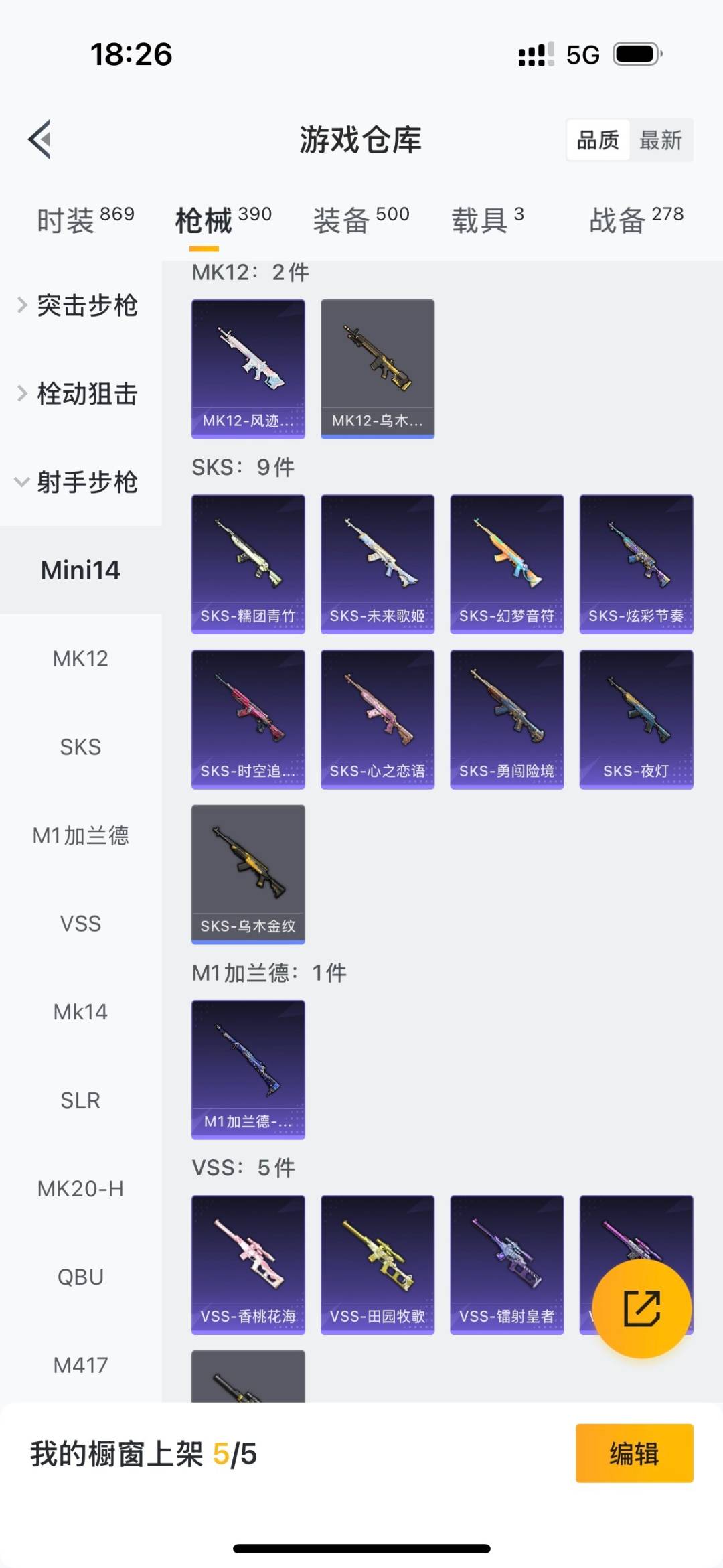Select the SKS-乌木金纹 skin

pos(248,874)
